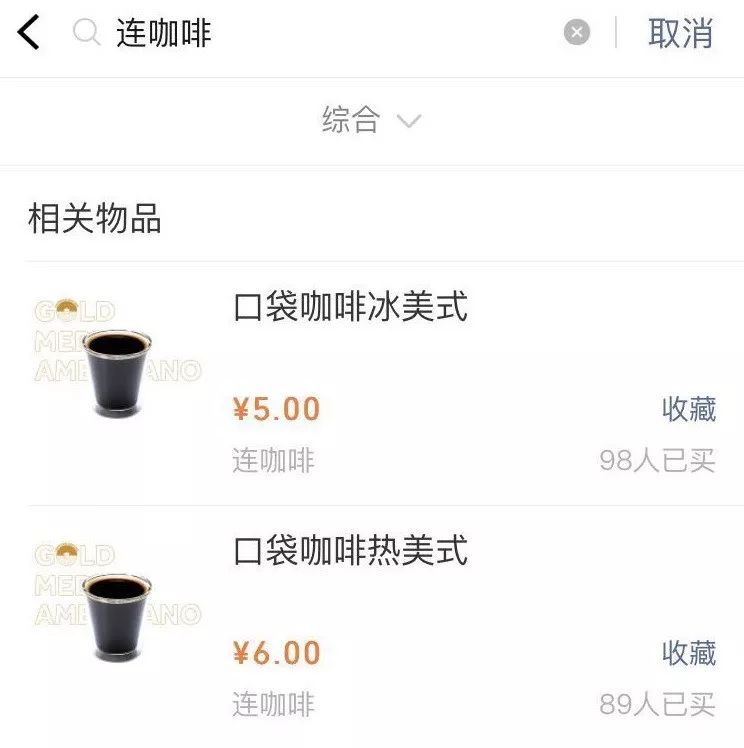744x748 pixels.
Task: Tap the gray clear (x) icon in search bar
Action: [576, 31]
